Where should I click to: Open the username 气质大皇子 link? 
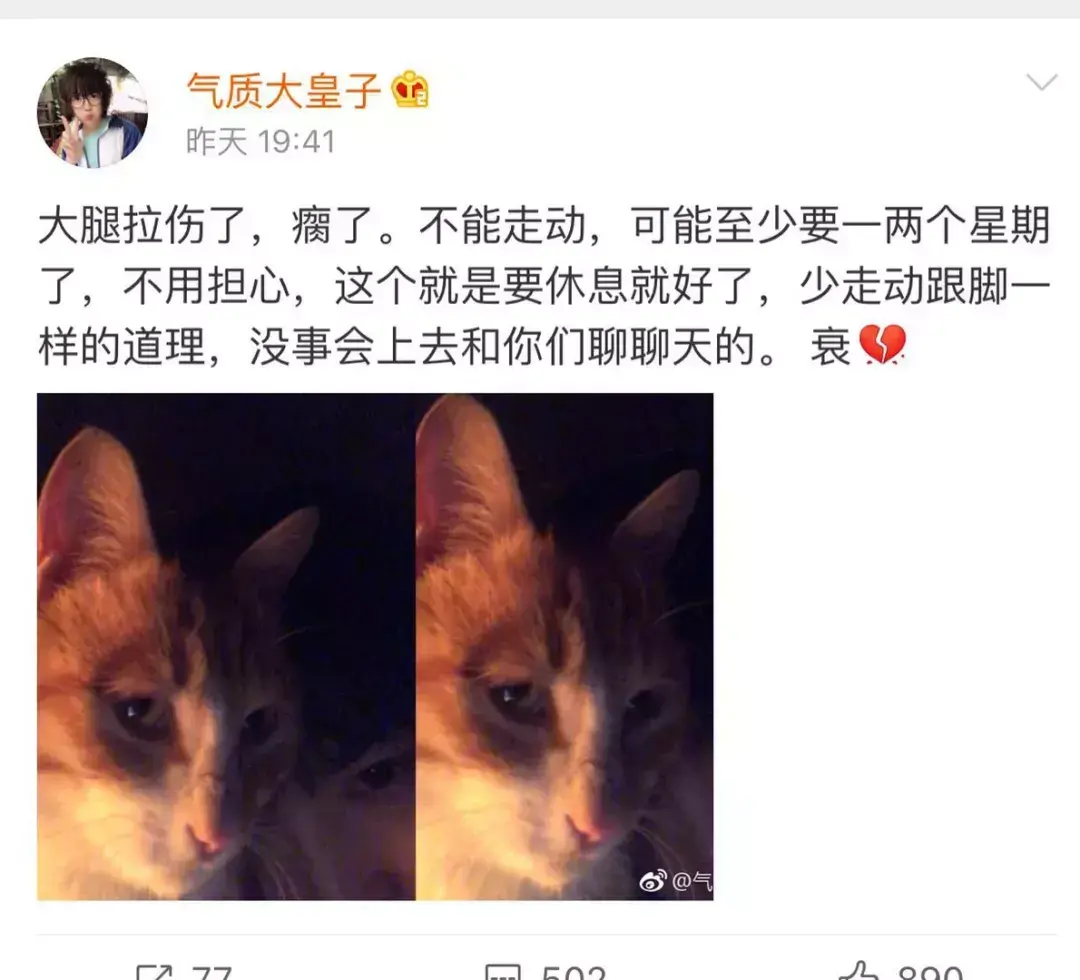click(x=284, y=92)
